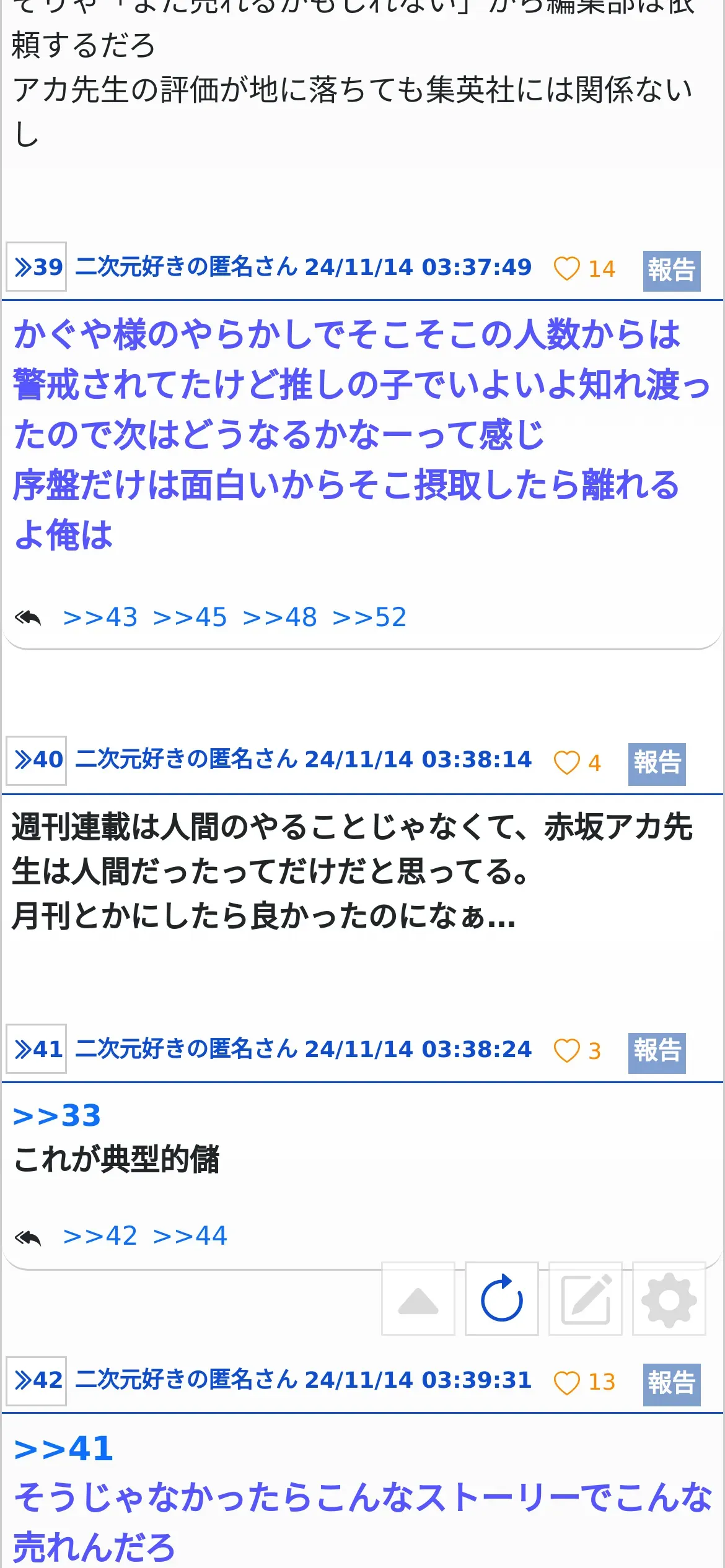
Task: Report post 39 via 報告 button
Action: (x=672, y=271)
